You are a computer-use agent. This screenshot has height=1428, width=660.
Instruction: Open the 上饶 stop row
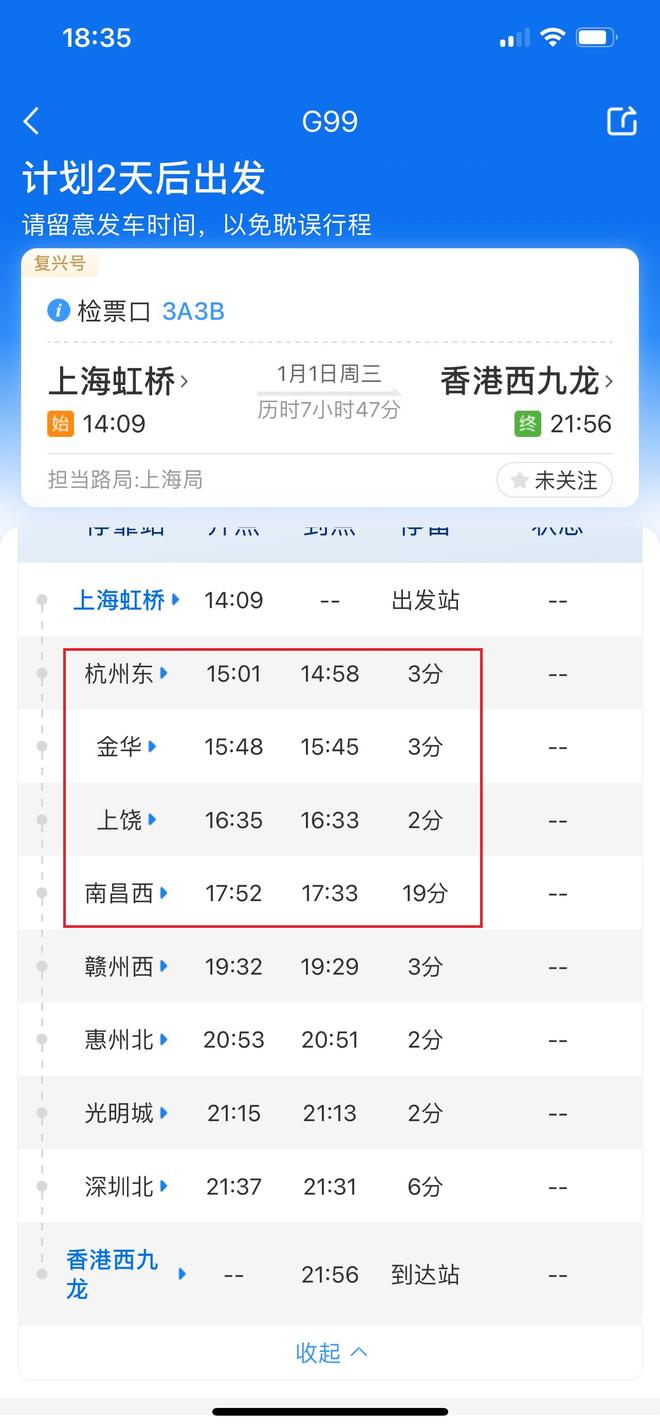pos(127,820)
